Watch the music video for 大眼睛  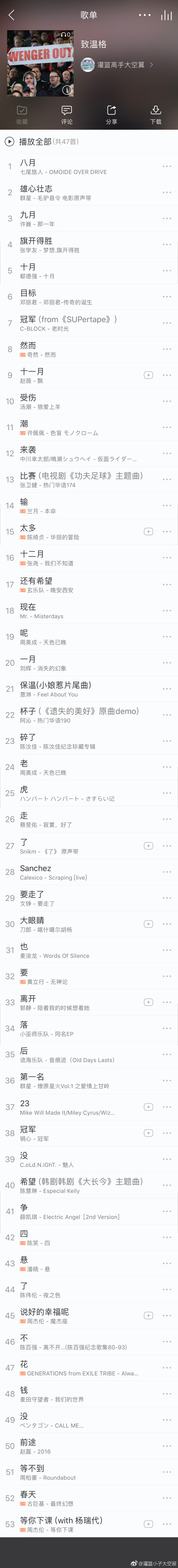click(148, 924)
